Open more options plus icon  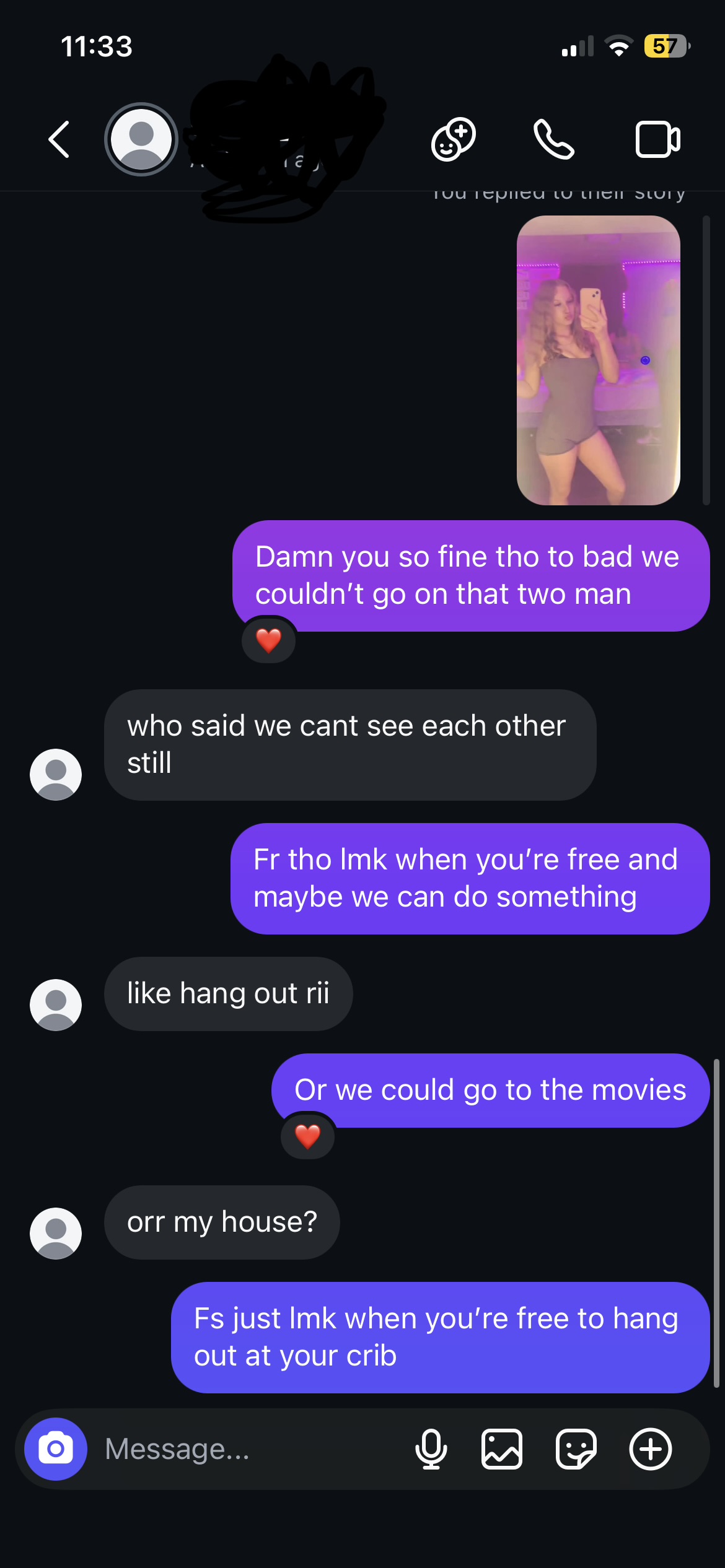coord(650,1448)
